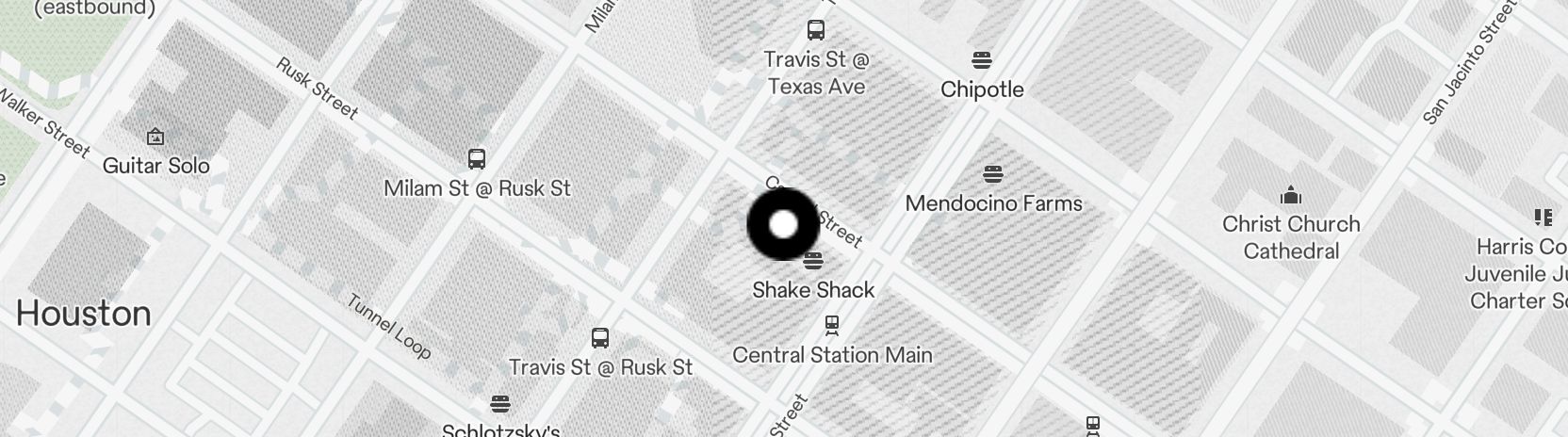Viewport: 1568px width, 437px height.
Task: Open the Guitar Solo landmark marker
Action: (155, 138)
